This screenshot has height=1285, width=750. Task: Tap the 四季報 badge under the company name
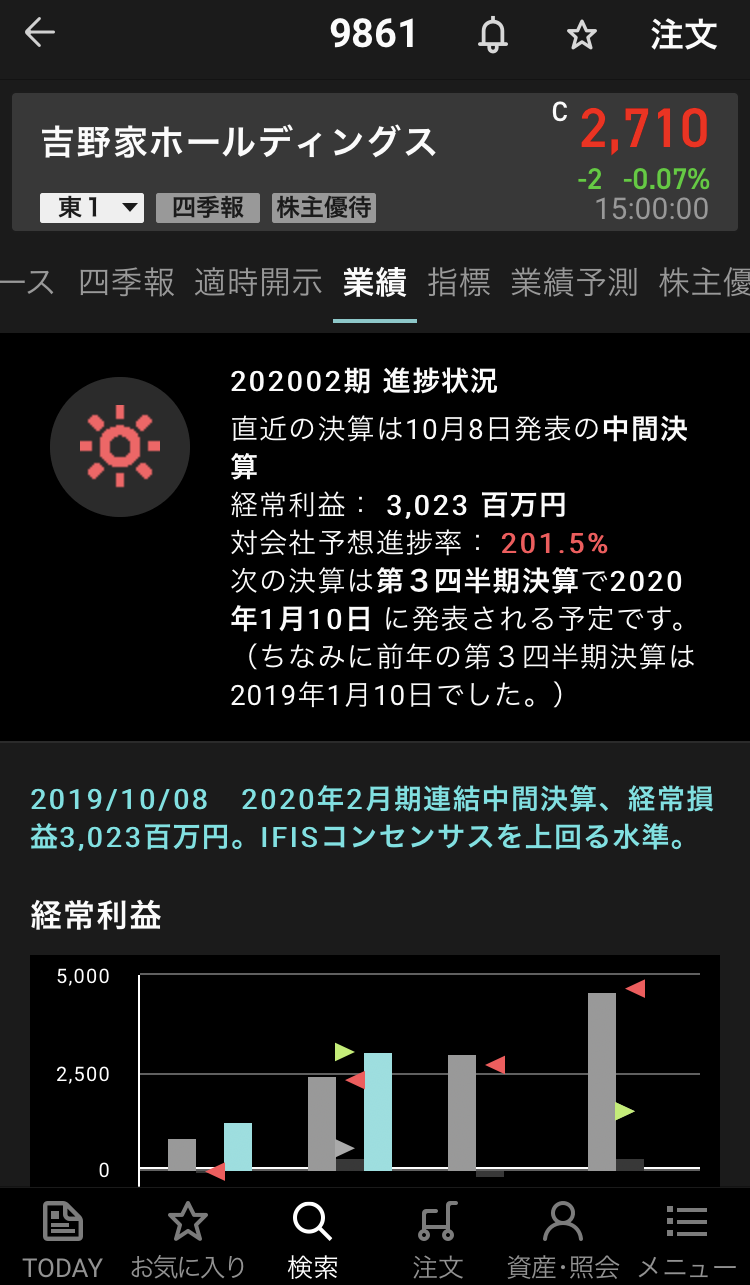(208, 208)
